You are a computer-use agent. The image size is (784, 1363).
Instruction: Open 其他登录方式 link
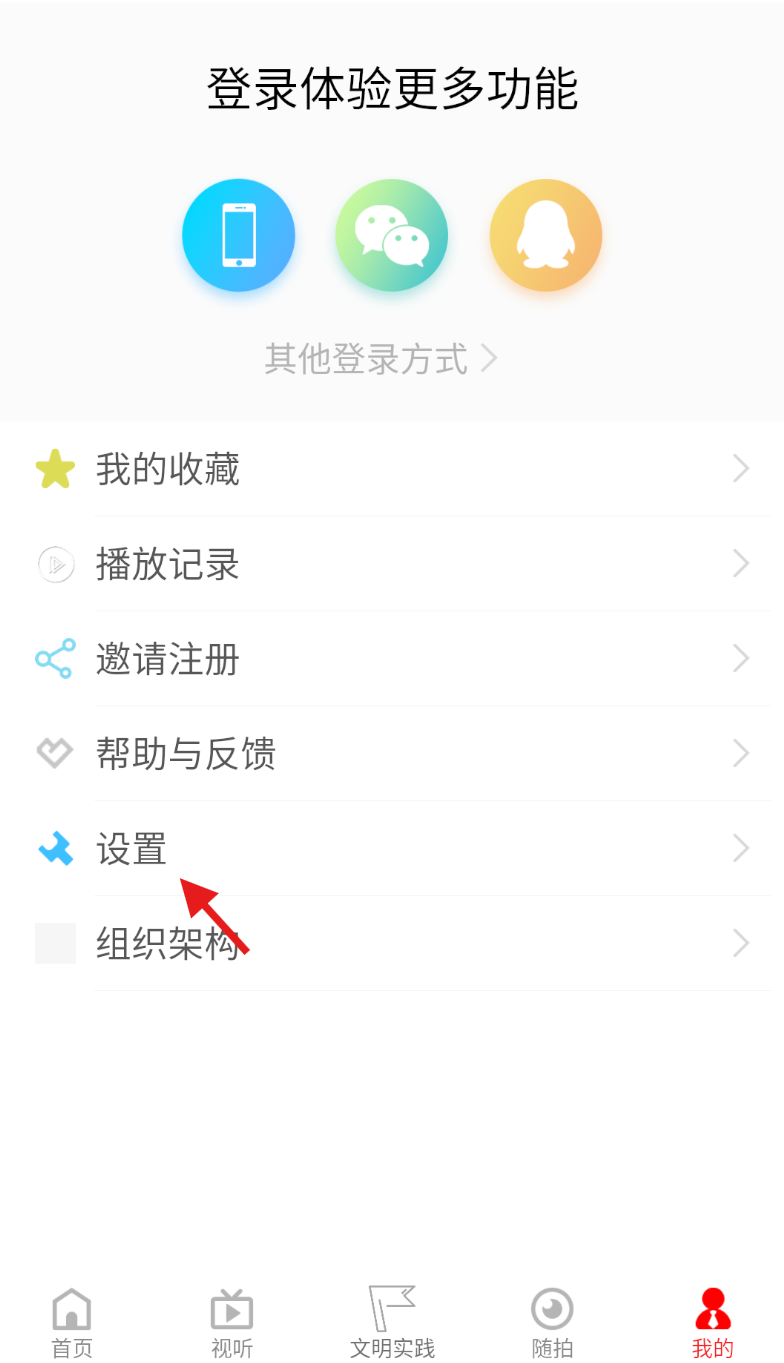click(381, 358)
